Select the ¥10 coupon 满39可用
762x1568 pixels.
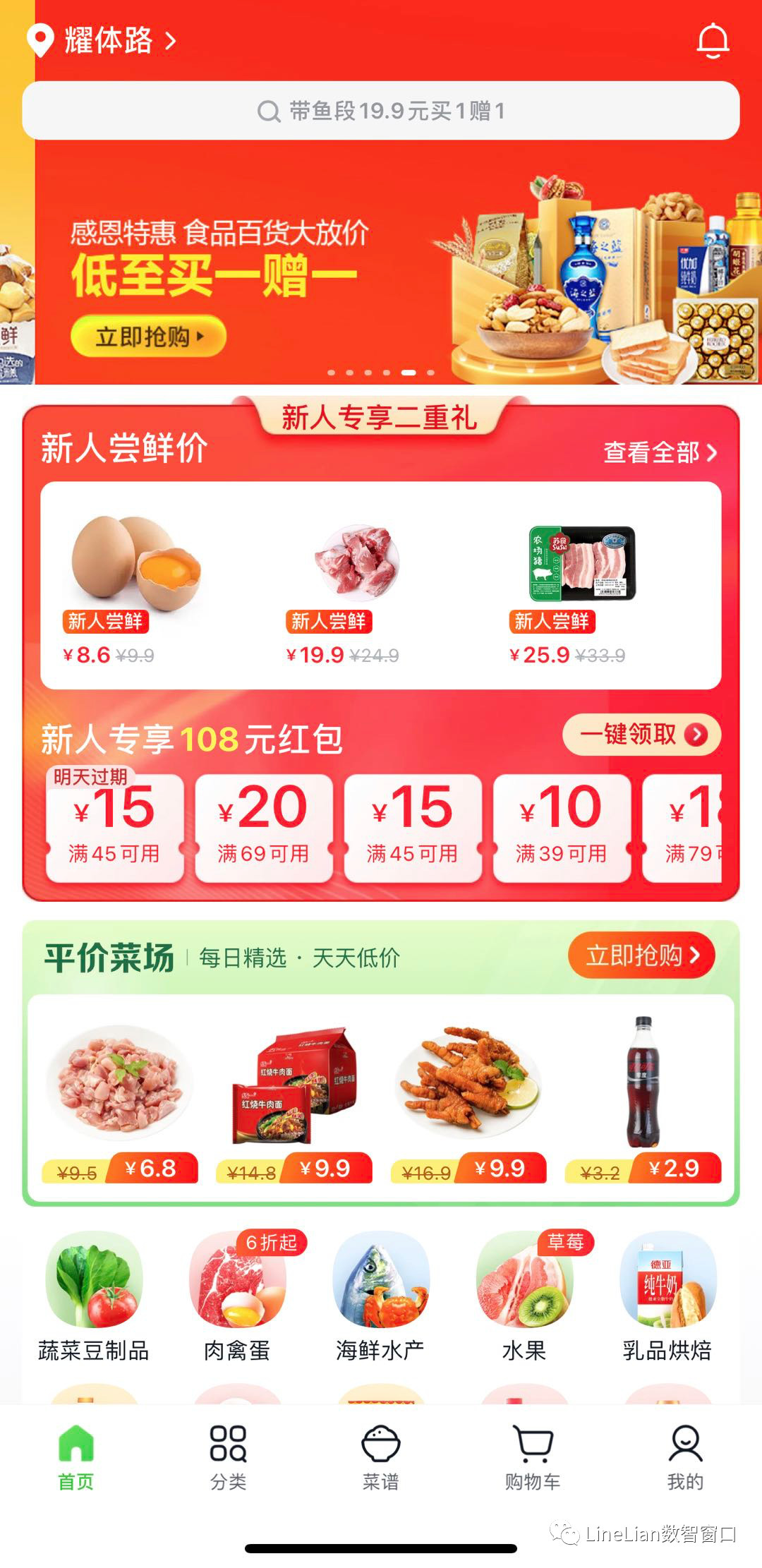pos(562,827)
